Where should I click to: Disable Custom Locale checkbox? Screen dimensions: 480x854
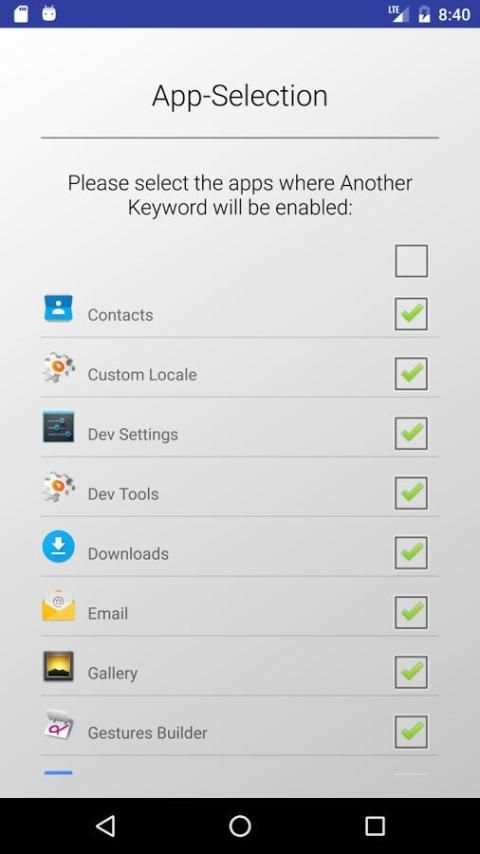tap(411, 374)
